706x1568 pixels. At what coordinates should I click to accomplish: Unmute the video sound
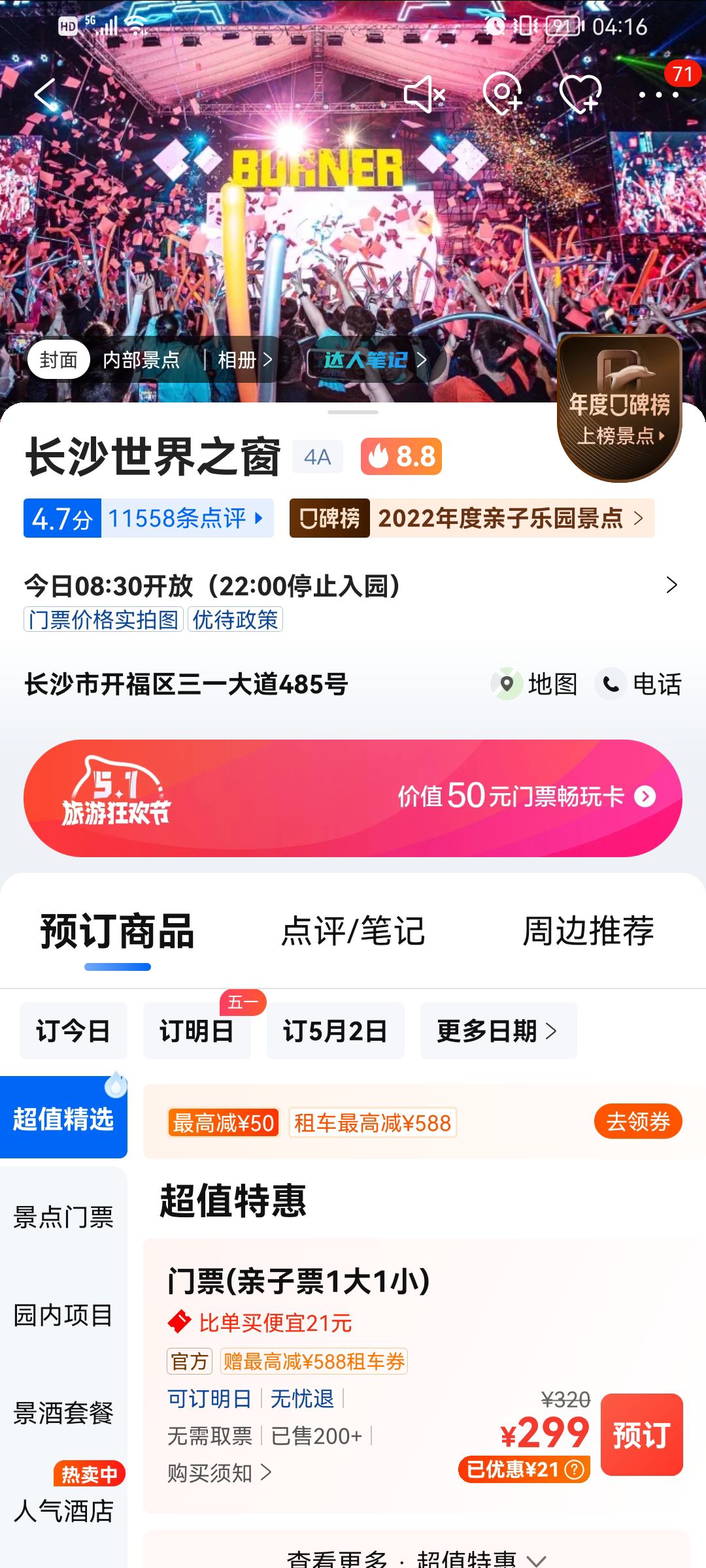coord(425,95)
